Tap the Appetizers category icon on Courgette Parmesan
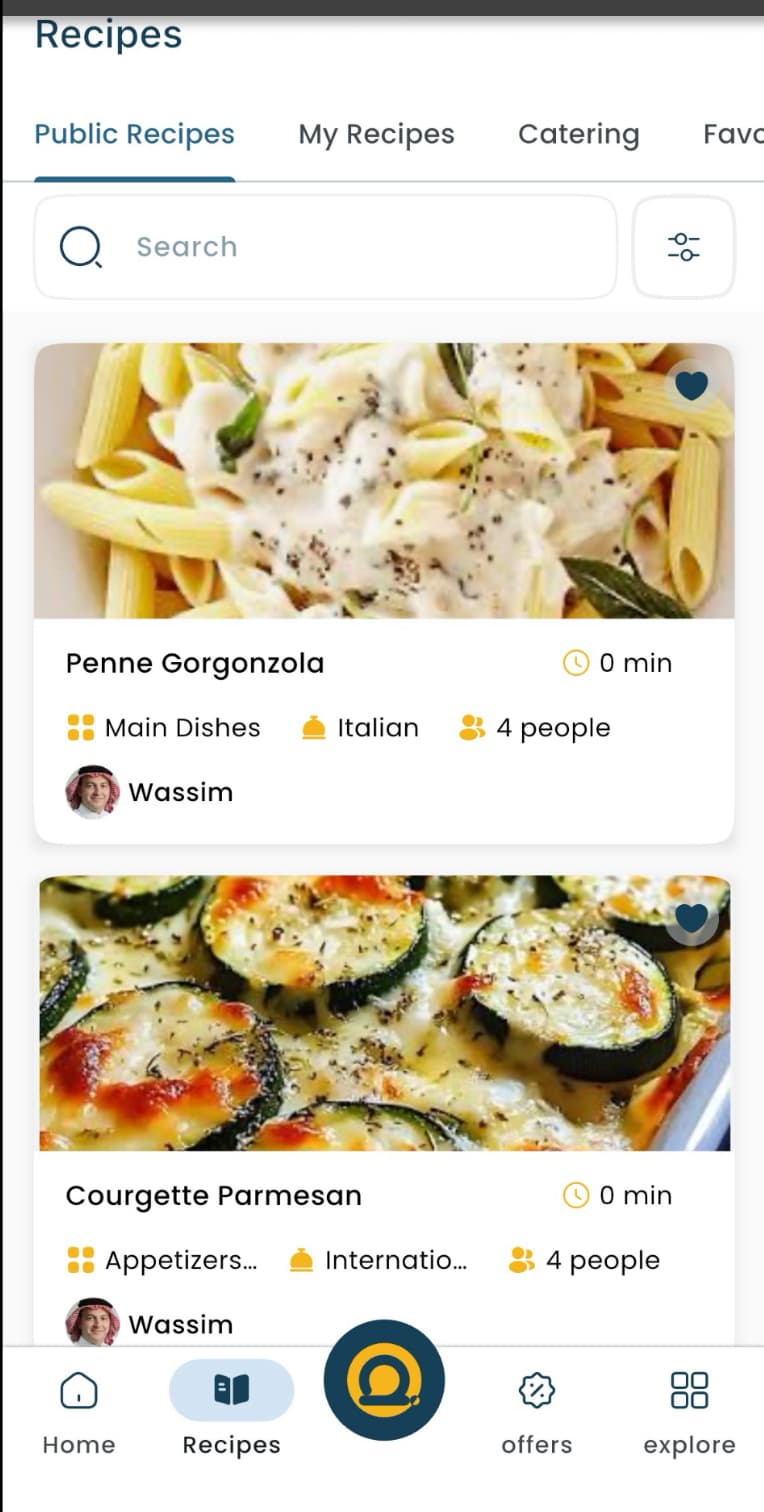This screenshot has width=764, height=1512. [82, 1260]
